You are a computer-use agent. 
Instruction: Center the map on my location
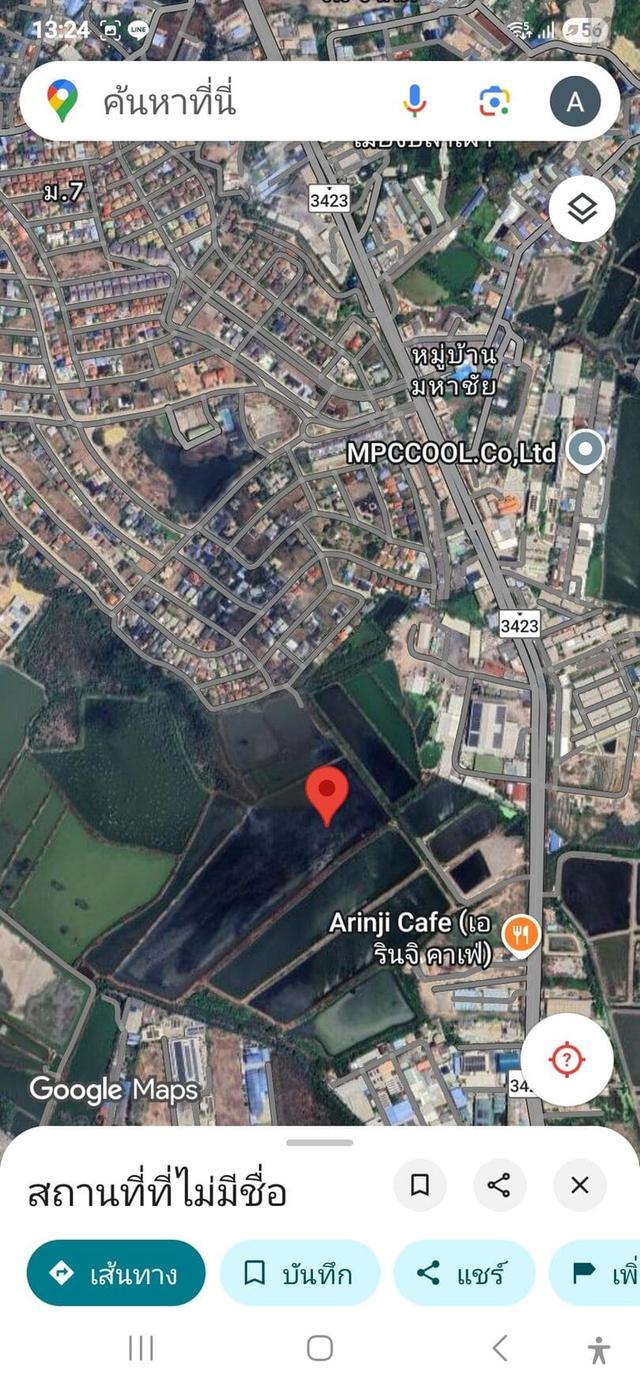click(x=567, y=1060)
